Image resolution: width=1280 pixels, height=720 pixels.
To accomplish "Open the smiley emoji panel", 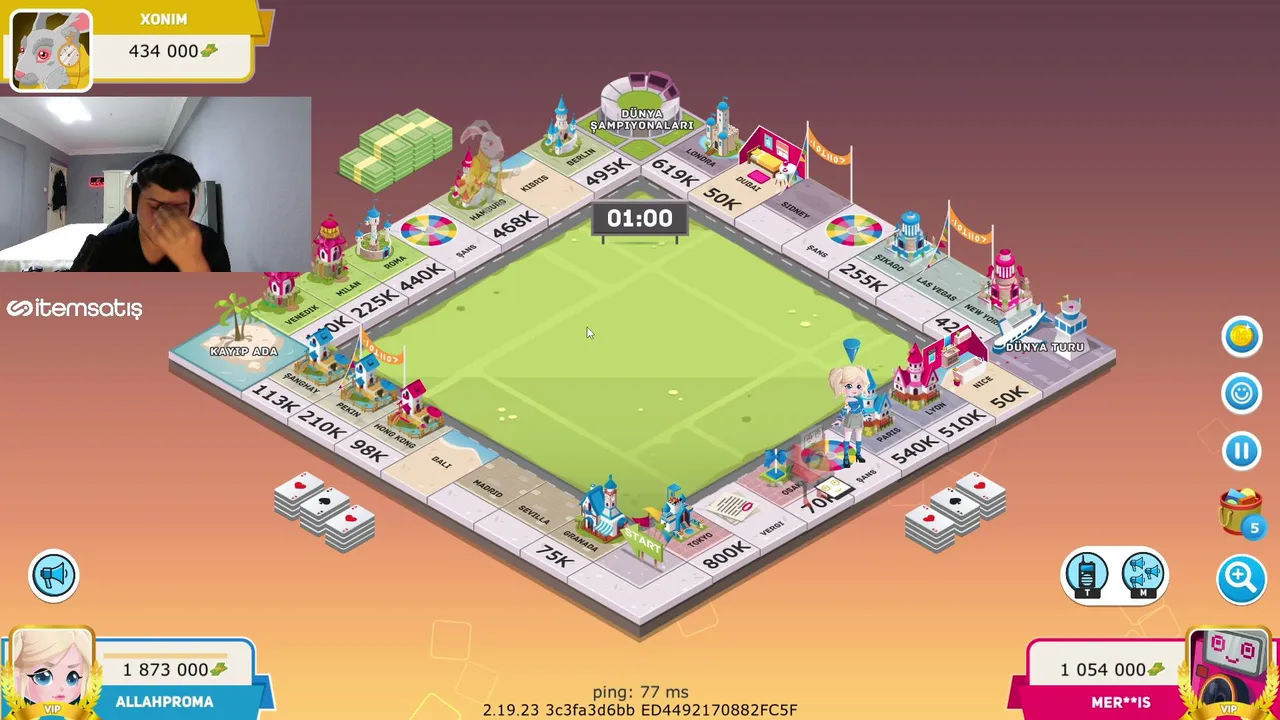I will (1241, 393).
